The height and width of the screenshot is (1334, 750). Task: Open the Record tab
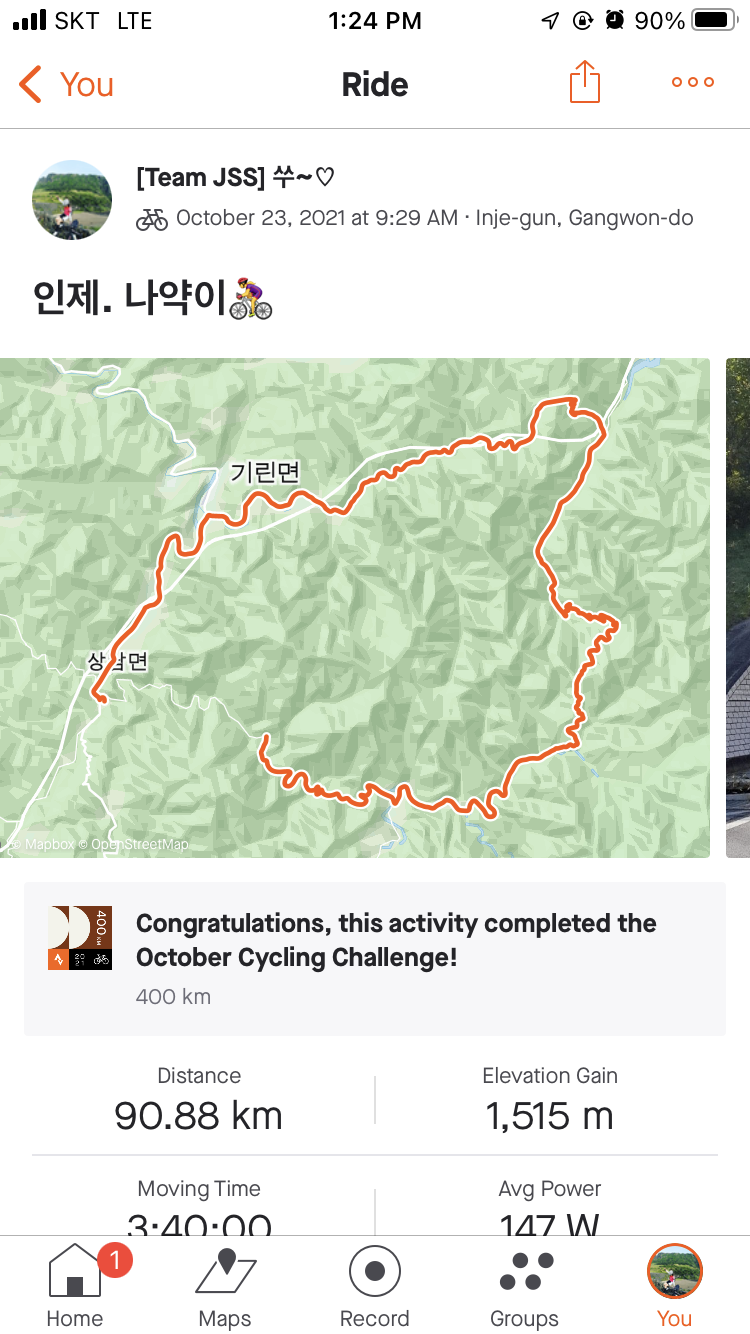[375, 1286]
